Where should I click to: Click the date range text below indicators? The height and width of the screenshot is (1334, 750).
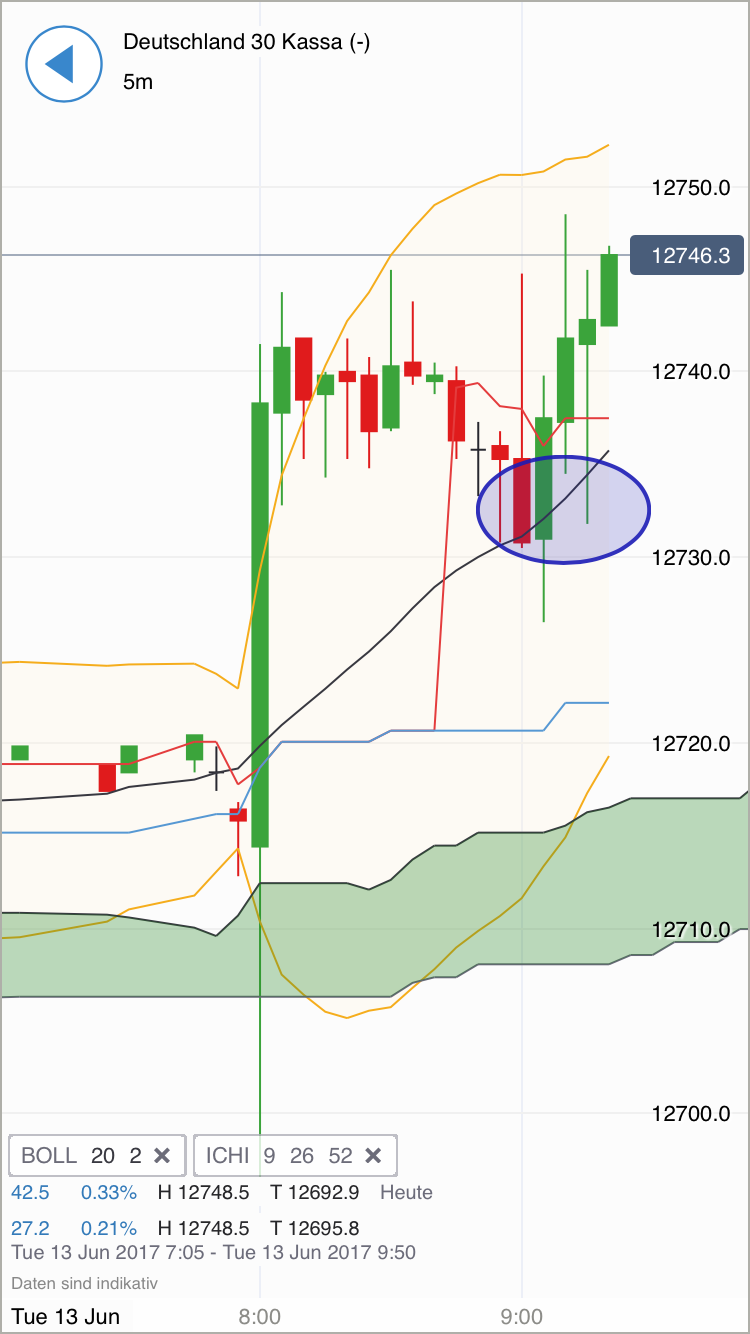[218, 1252]
